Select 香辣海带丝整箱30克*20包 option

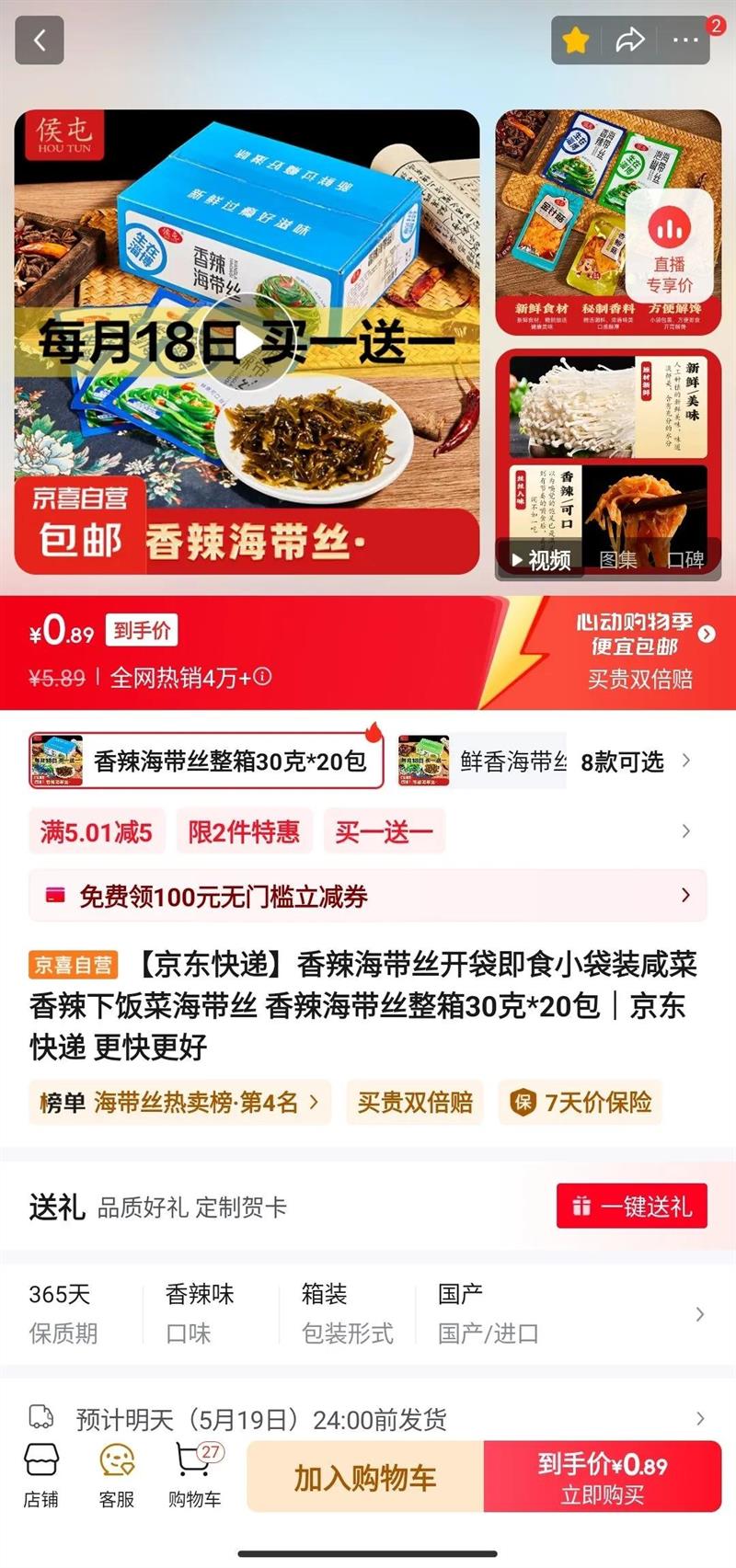(x=206, y=761)
